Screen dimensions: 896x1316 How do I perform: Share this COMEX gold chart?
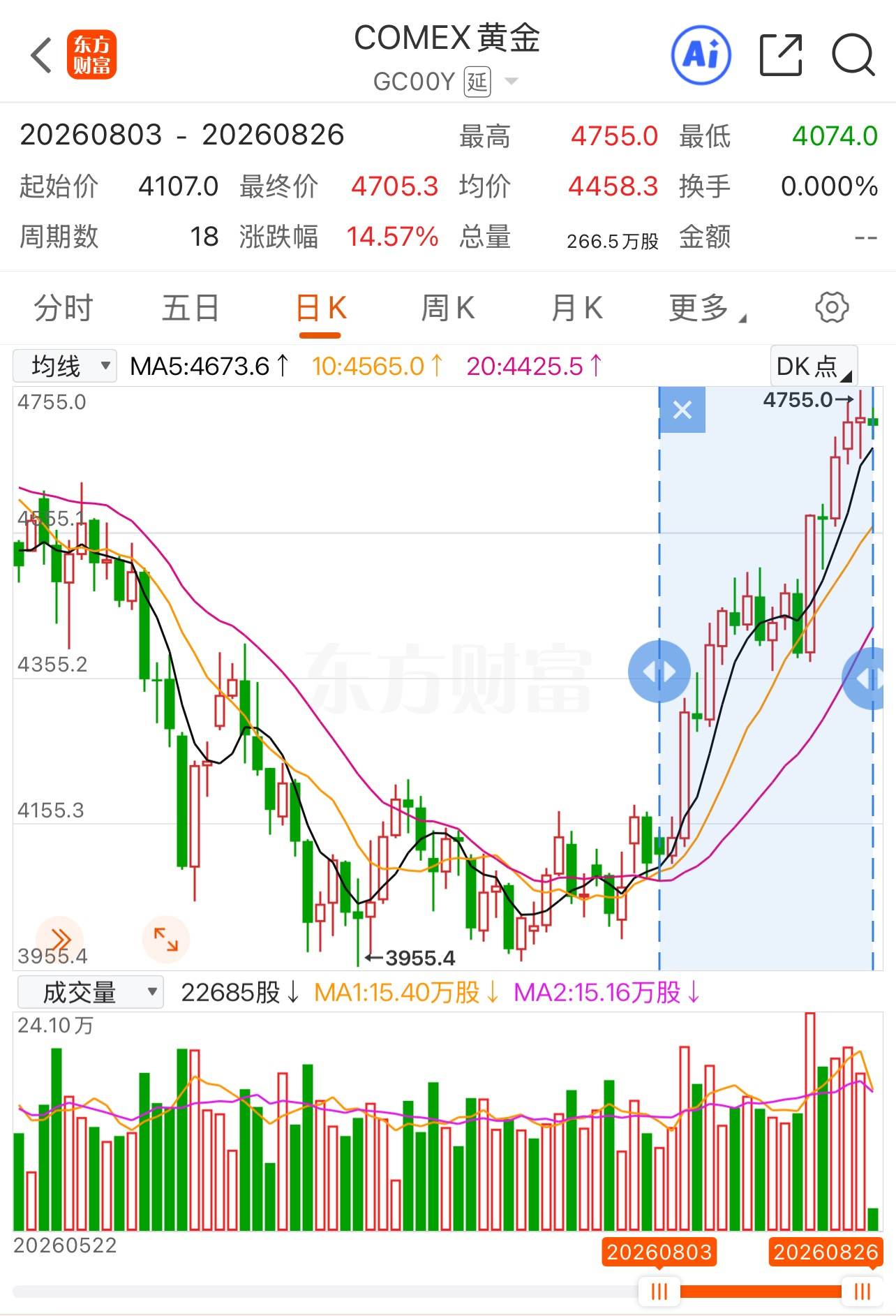tap(781, 54)
